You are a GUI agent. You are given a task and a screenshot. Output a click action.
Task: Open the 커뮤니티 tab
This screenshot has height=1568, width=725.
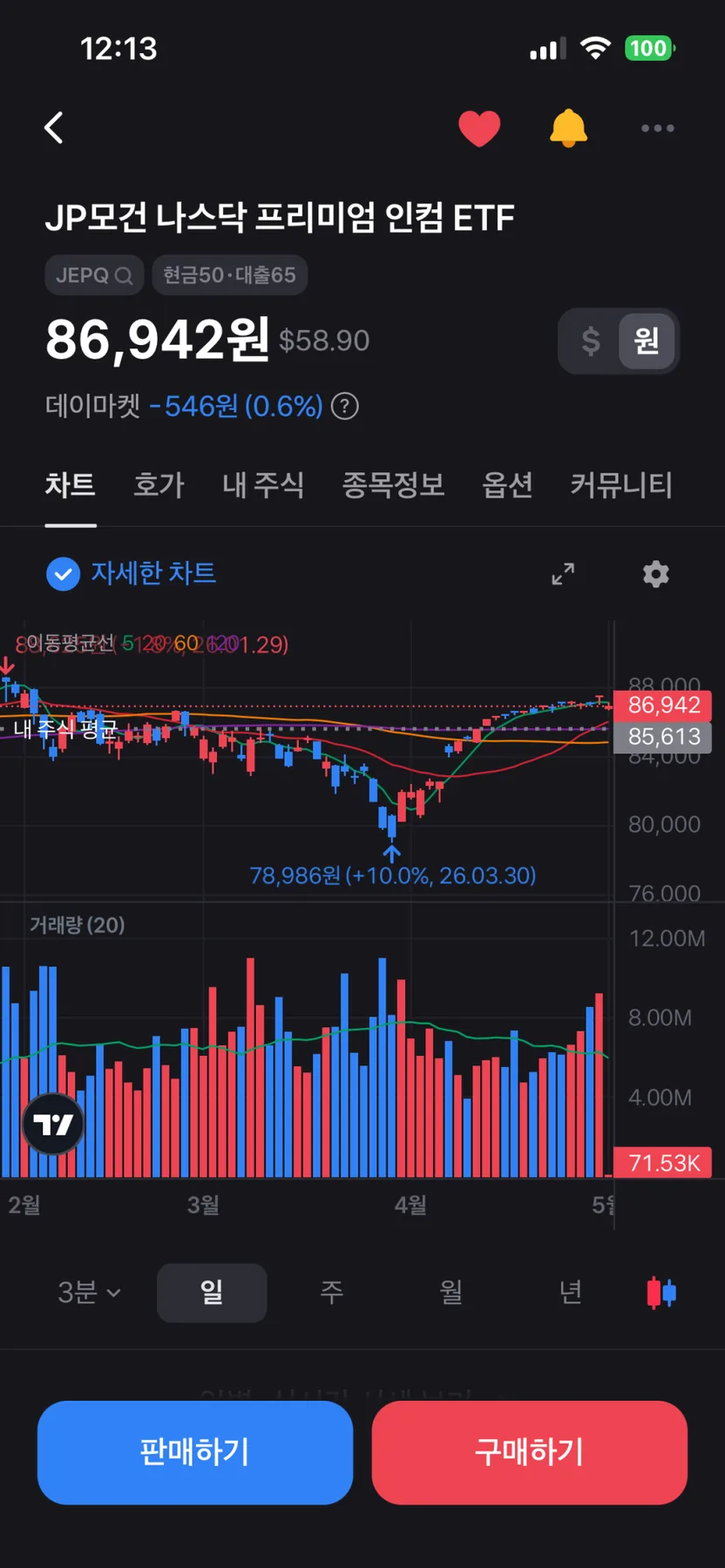click(x=621, y=484)
